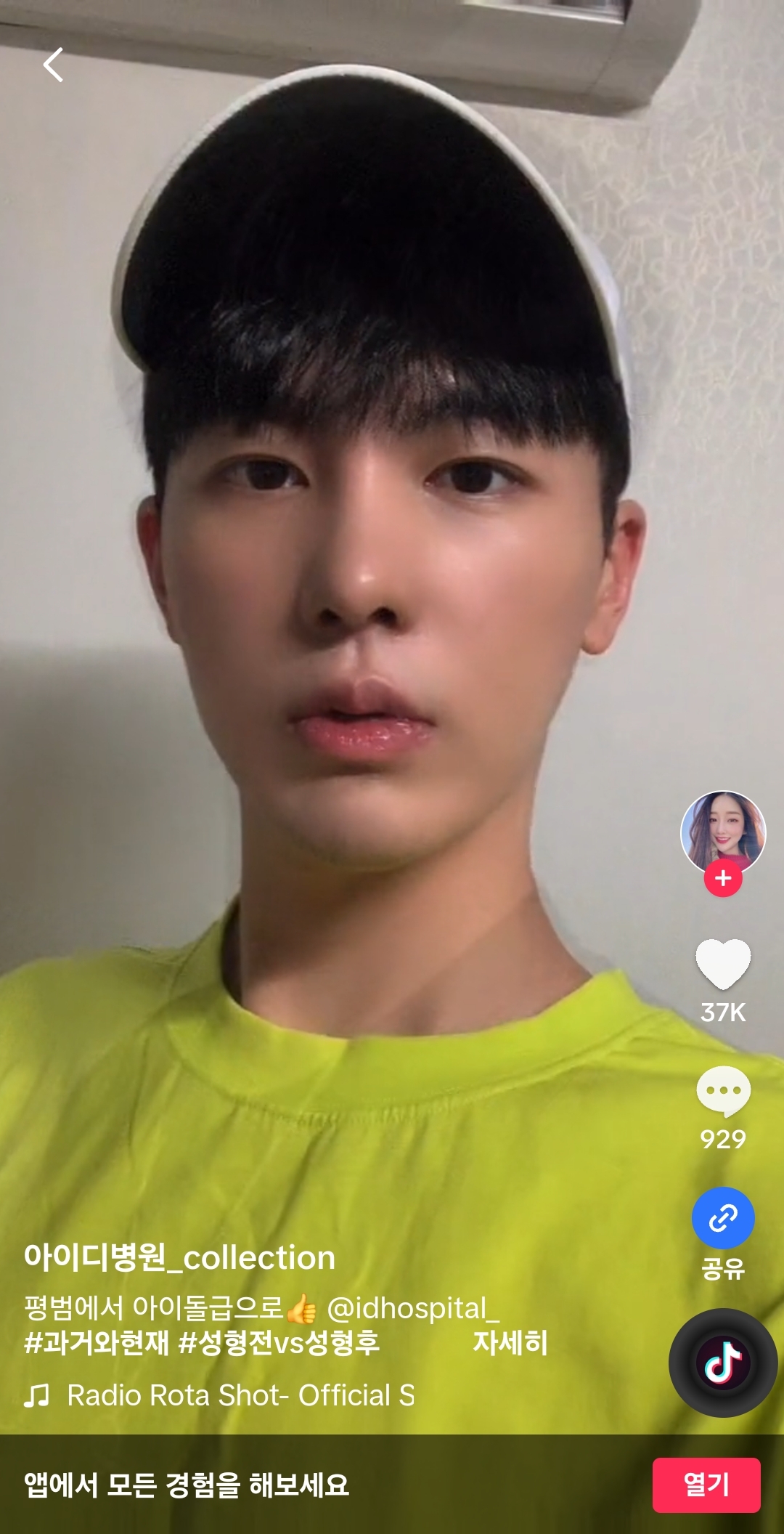The width and height of the screenshot is (784, 1534).
Task: Open the @idhospital_ mention
Action: [412, 1308]
